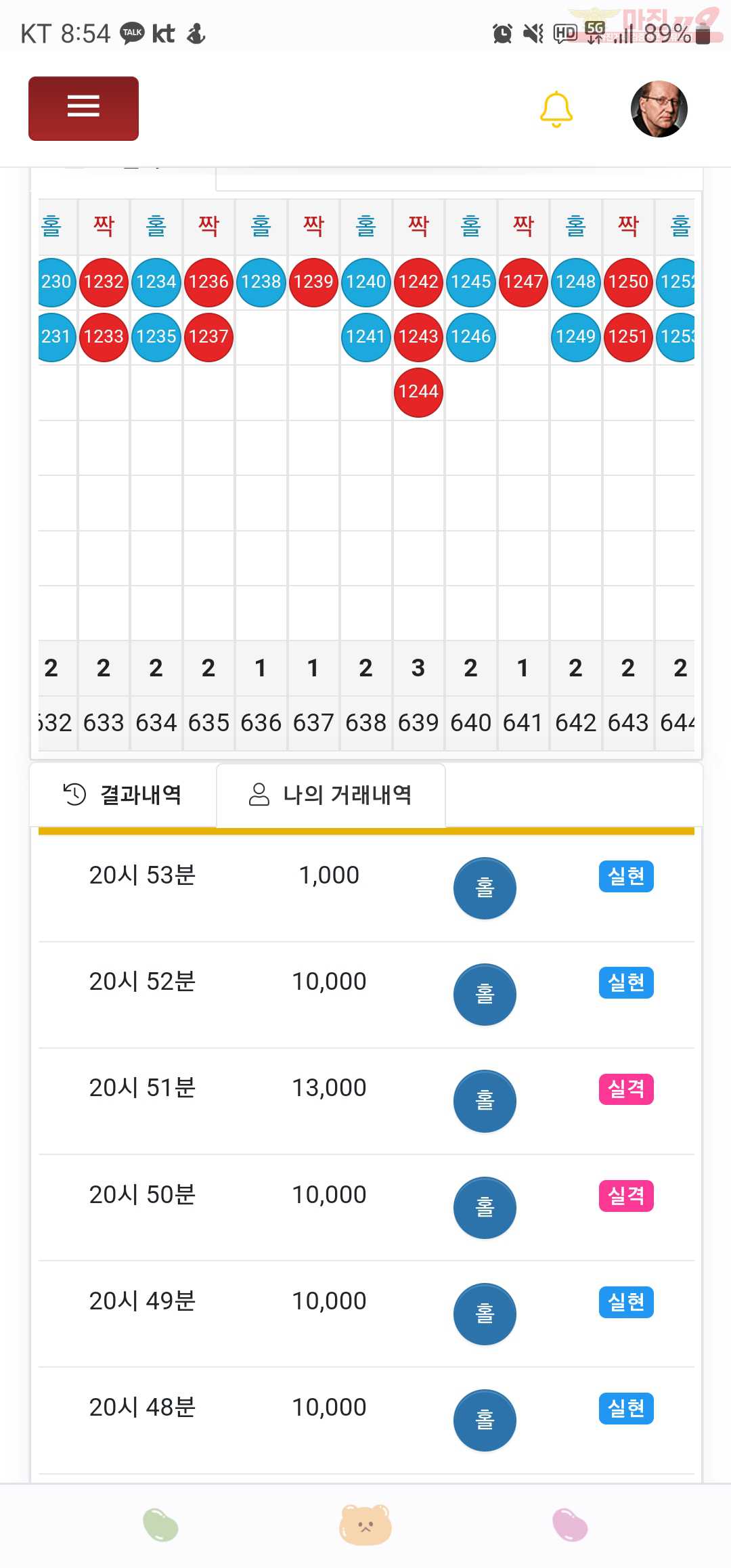Screen dimensions: 731x1568
Task: Switch to the 결과내역 tab
Action: pos(123,794)
